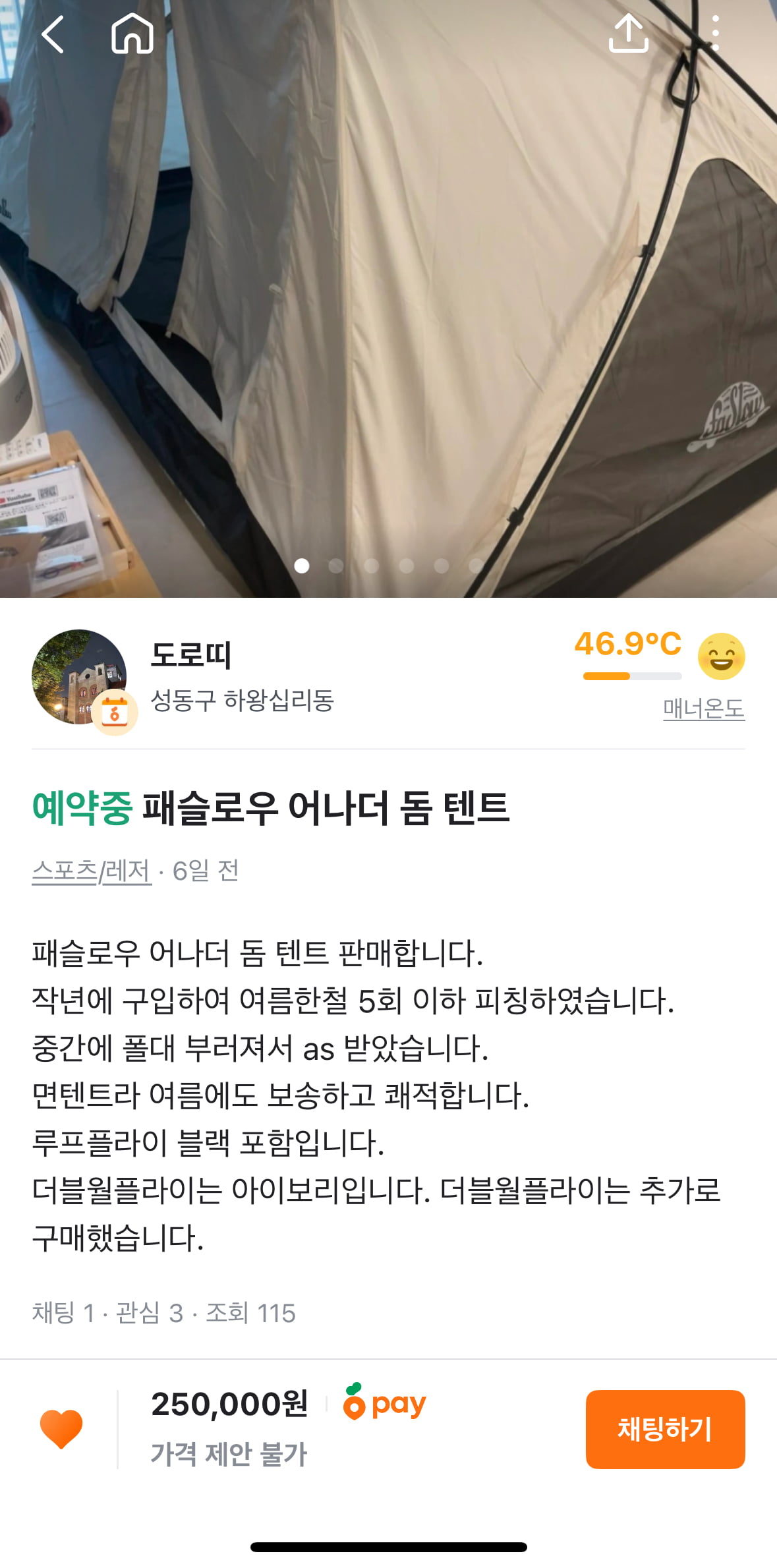
Task: Tap the 매너온도 link
Action: tap(703, 709)
